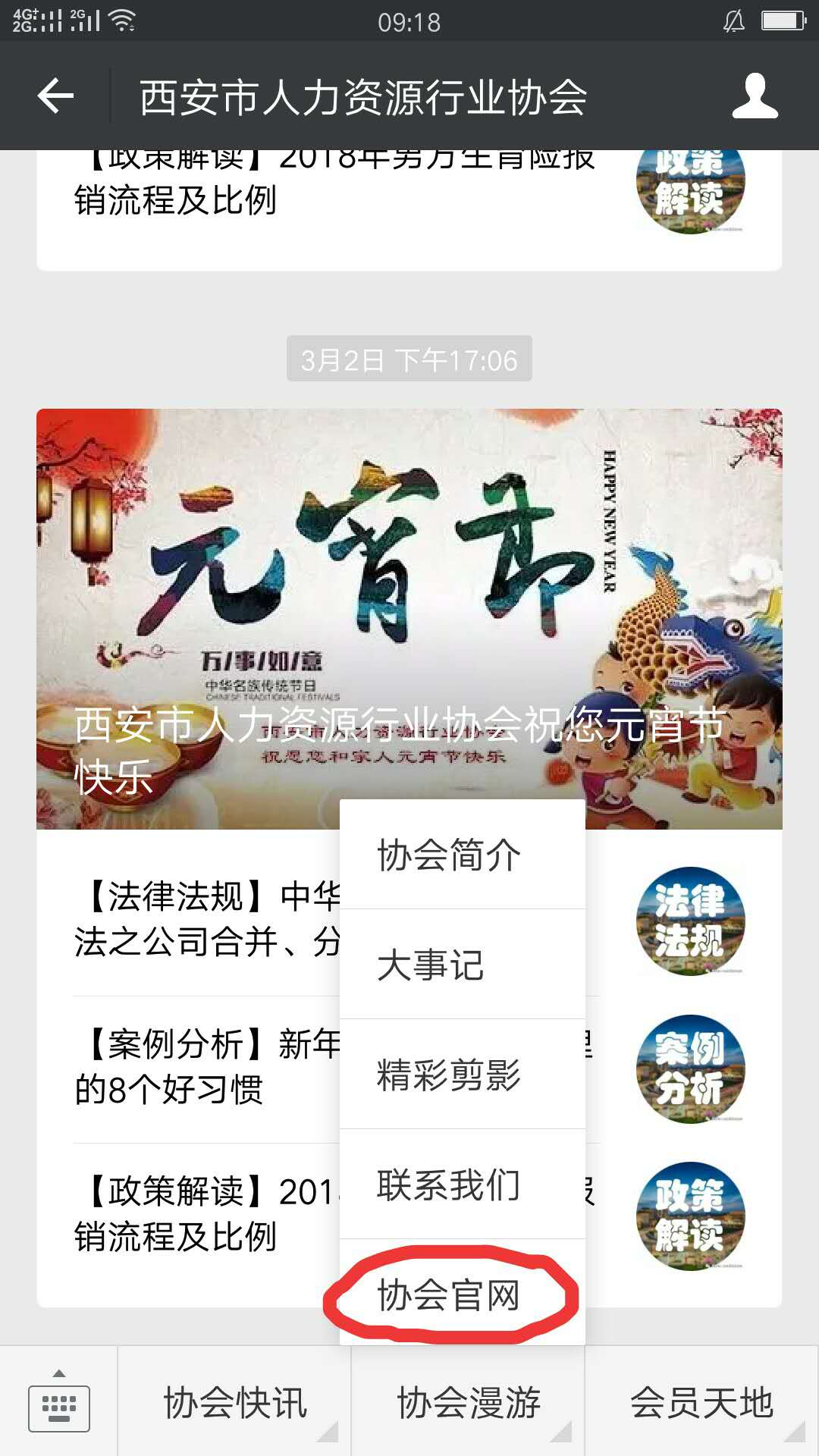Expand the 会员天地 bottom menu
819x1456 pixels.
tap(702, 1402)
